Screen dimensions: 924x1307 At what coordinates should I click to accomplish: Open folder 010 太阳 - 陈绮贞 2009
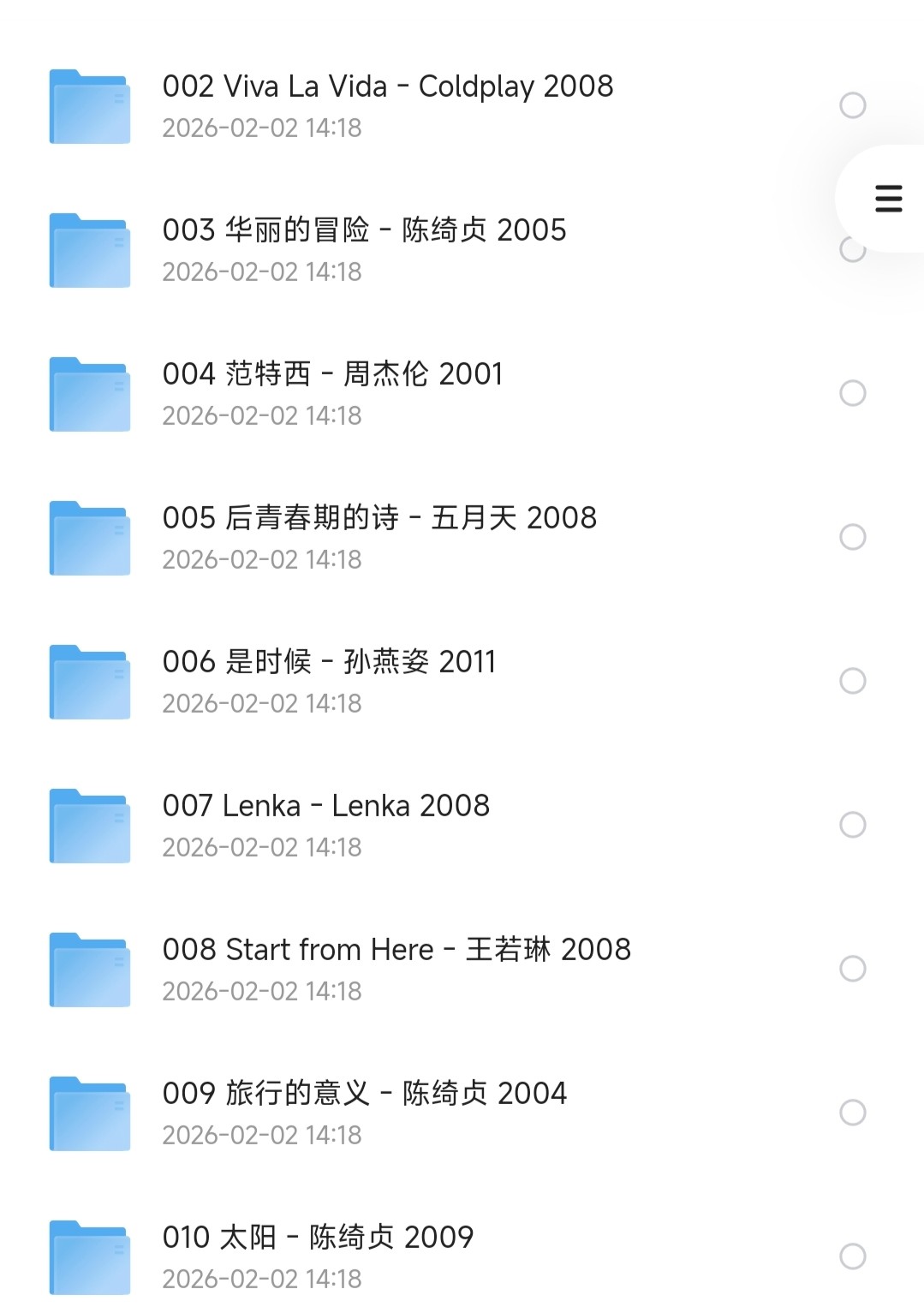(x=318, y=1256)
